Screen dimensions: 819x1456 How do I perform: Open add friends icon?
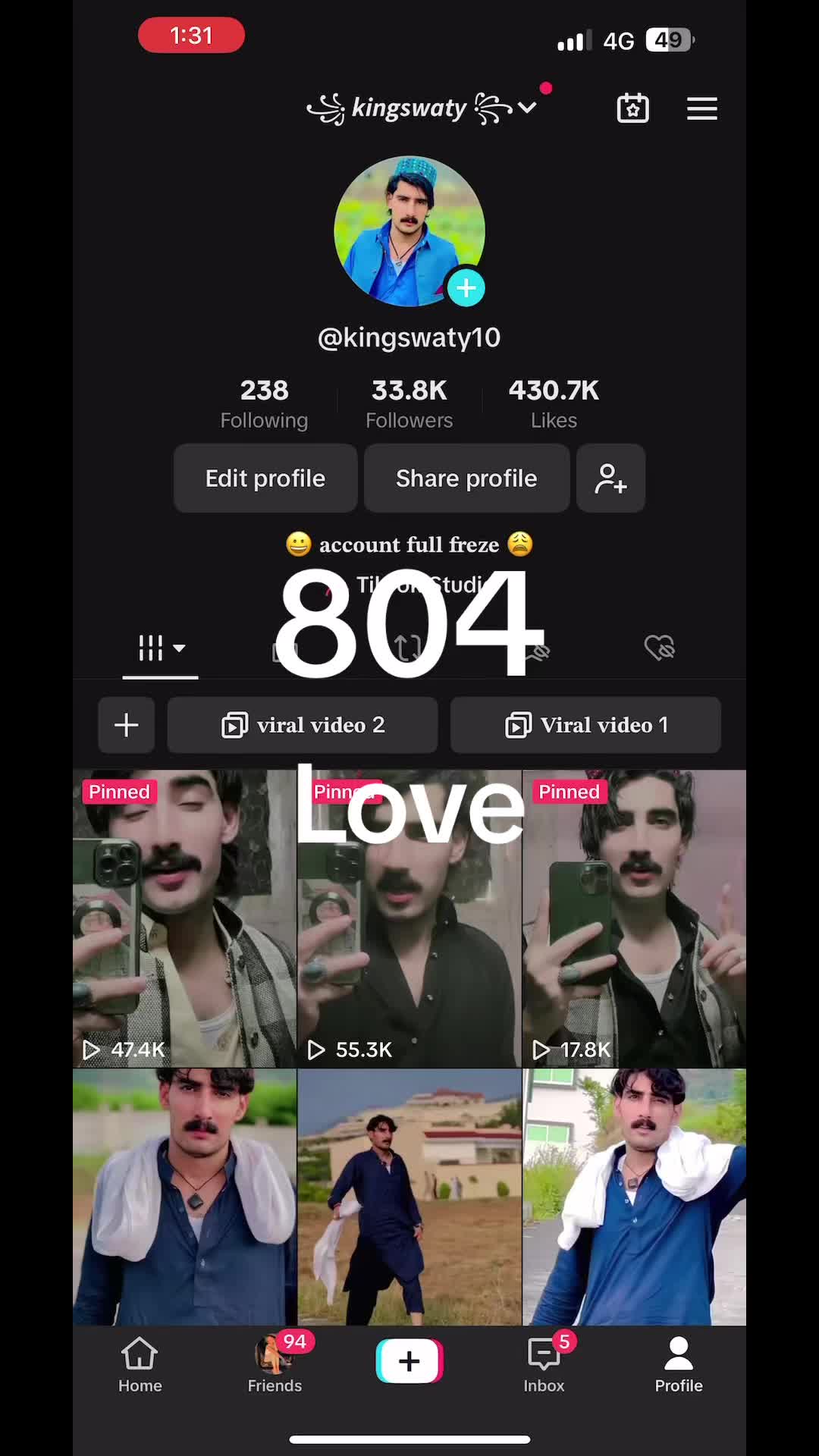[610, 479]
